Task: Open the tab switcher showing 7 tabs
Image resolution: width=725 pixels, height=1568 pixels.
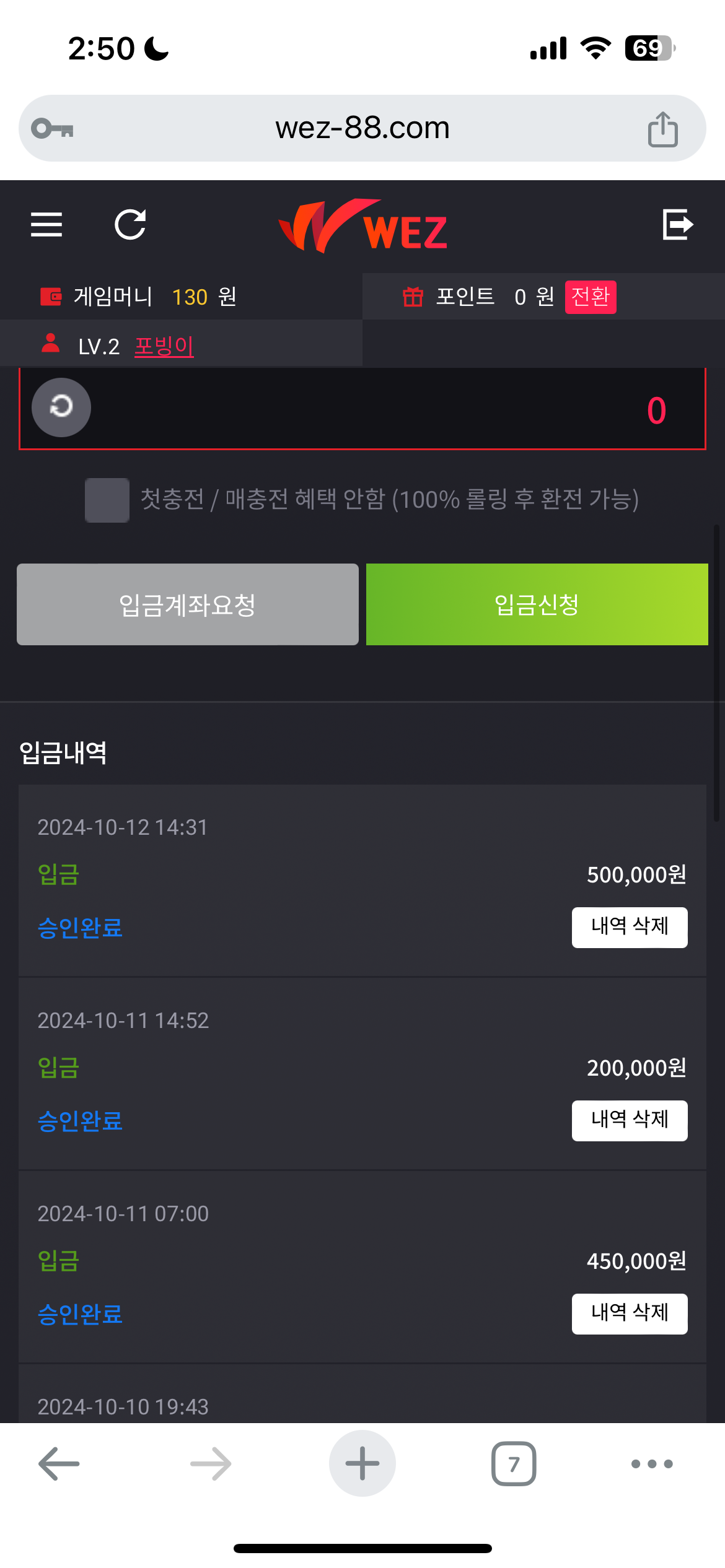Action: [x=514, y=1463]
